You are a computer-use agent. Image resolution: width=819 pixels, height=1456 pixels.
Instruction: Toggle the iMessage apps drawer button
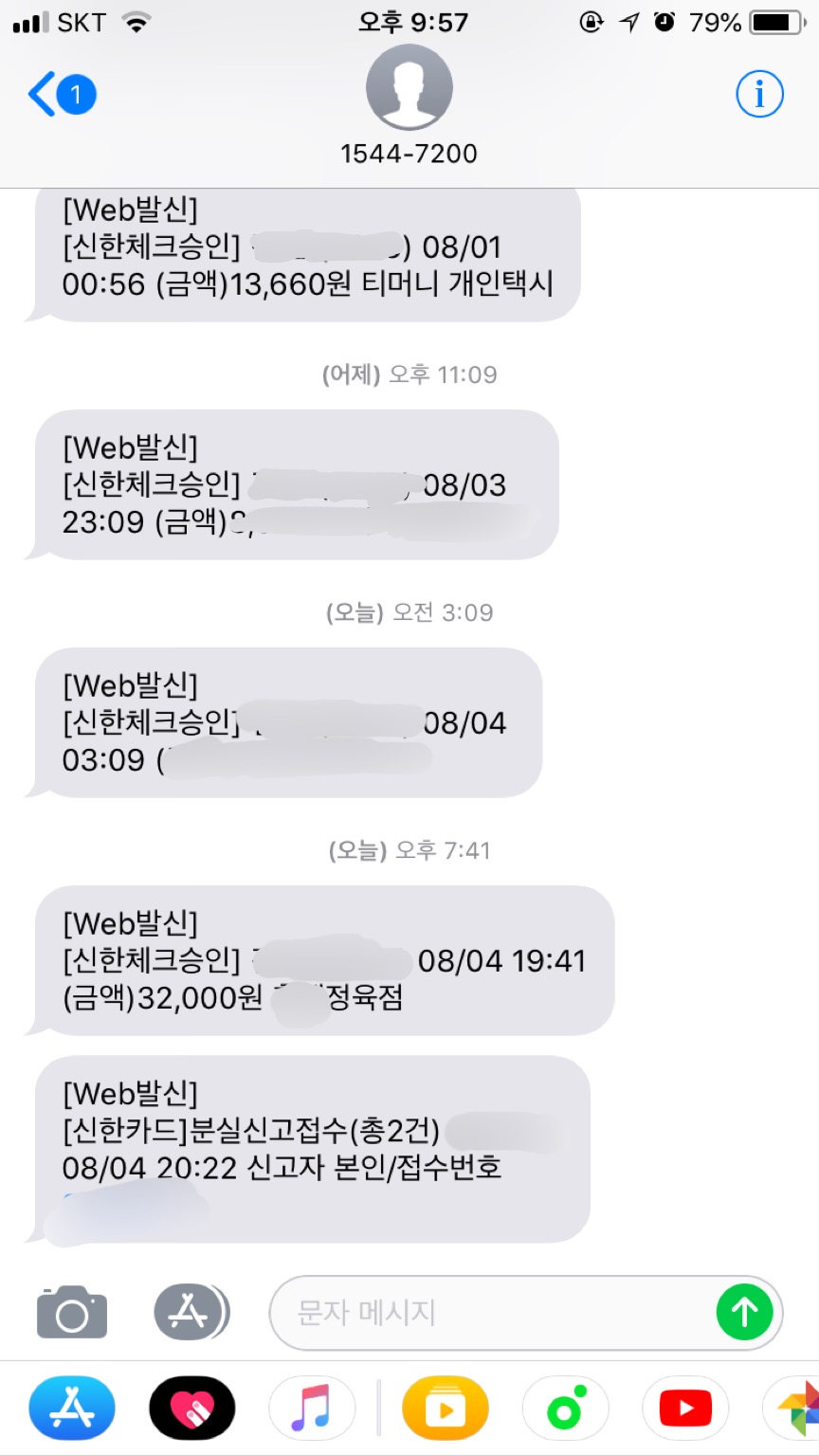[x=191, y=1312]
